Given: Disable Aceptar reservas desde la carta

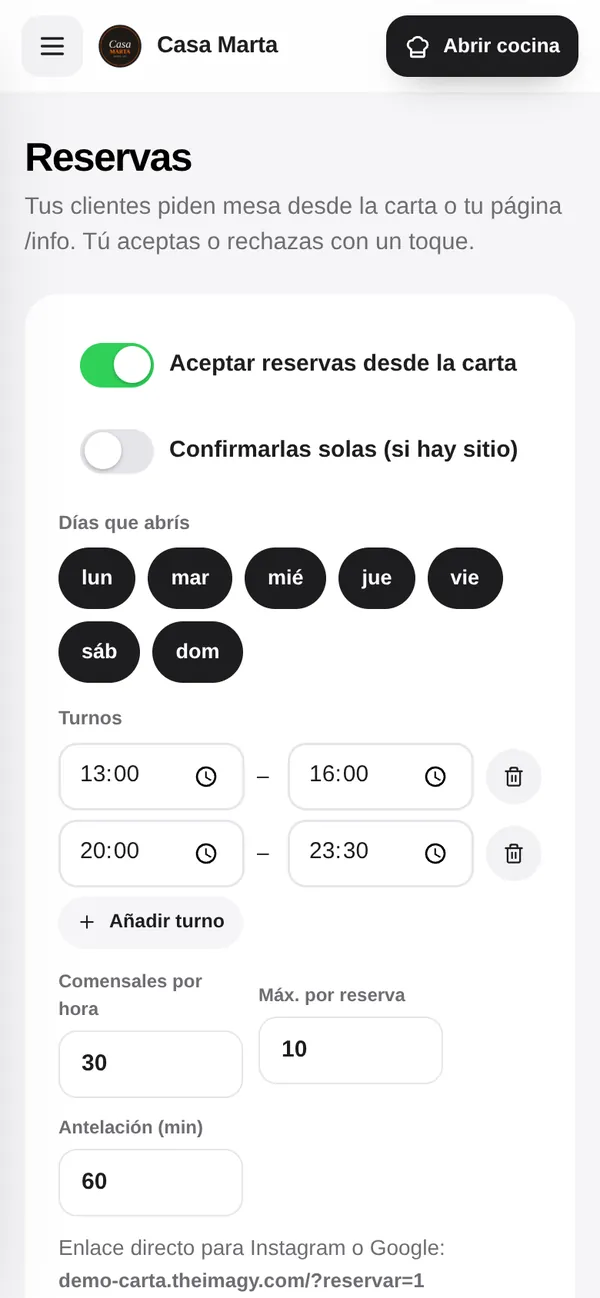Looking at the screenshot, I should (x=117, y=365).
